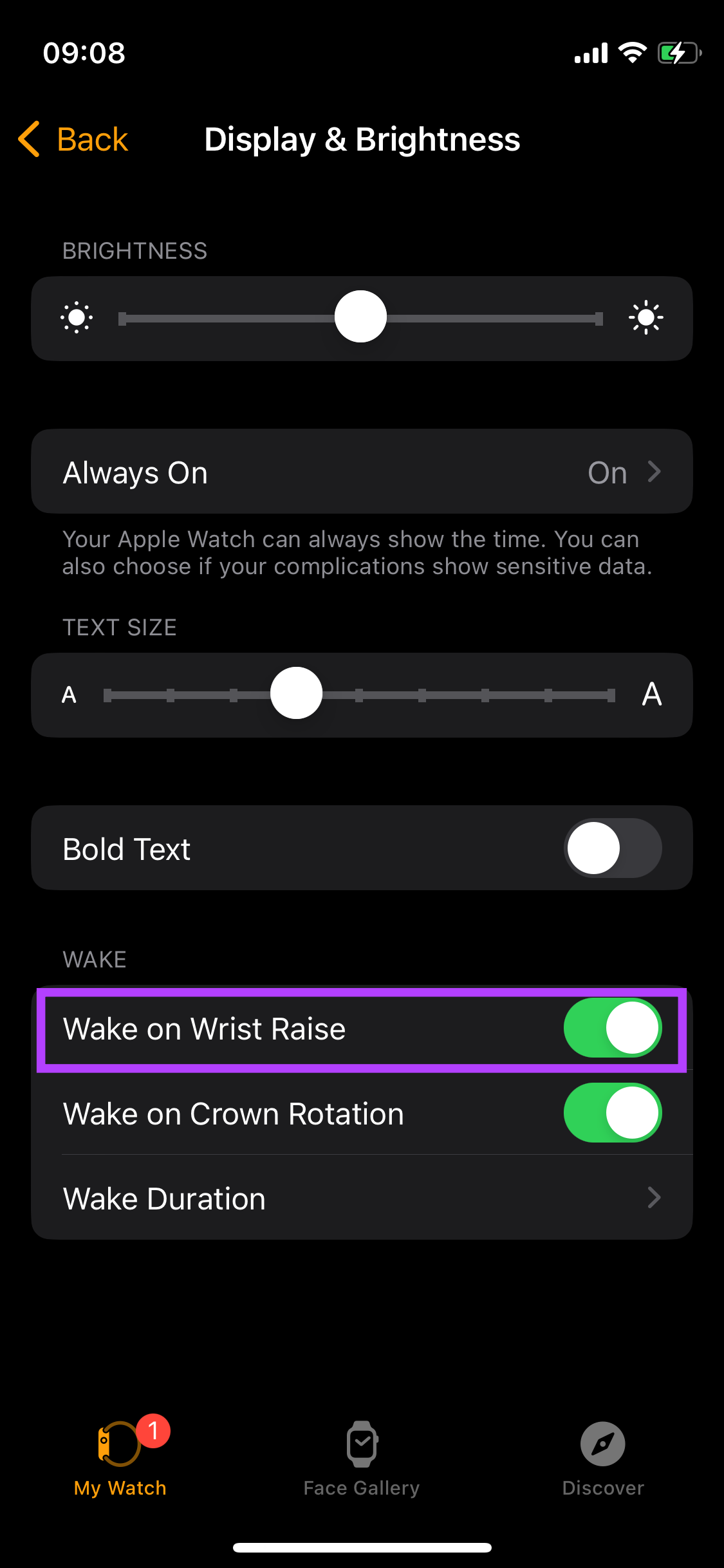The image size is (724, 1568).
Task: Turn off Wake on Wrist Raise
Action: pyautogui.click(x=613, y=1028)
